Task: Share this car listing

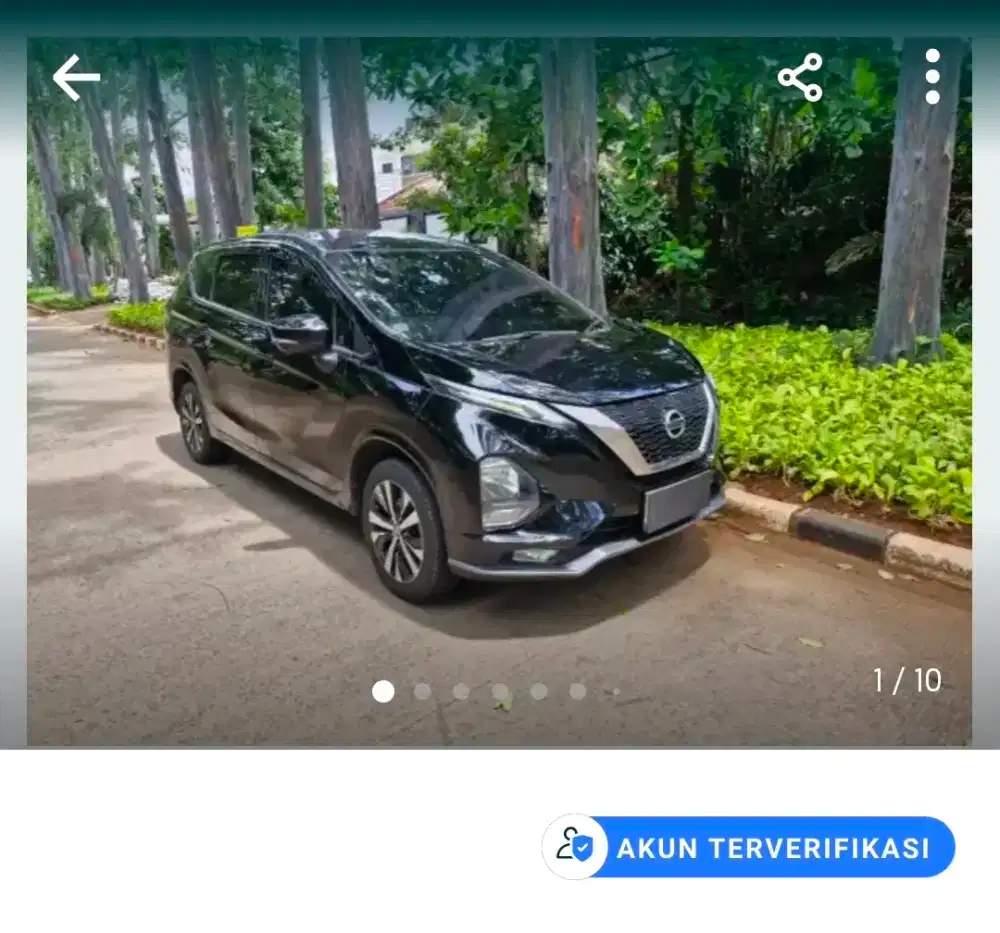Action: (800, 78)
